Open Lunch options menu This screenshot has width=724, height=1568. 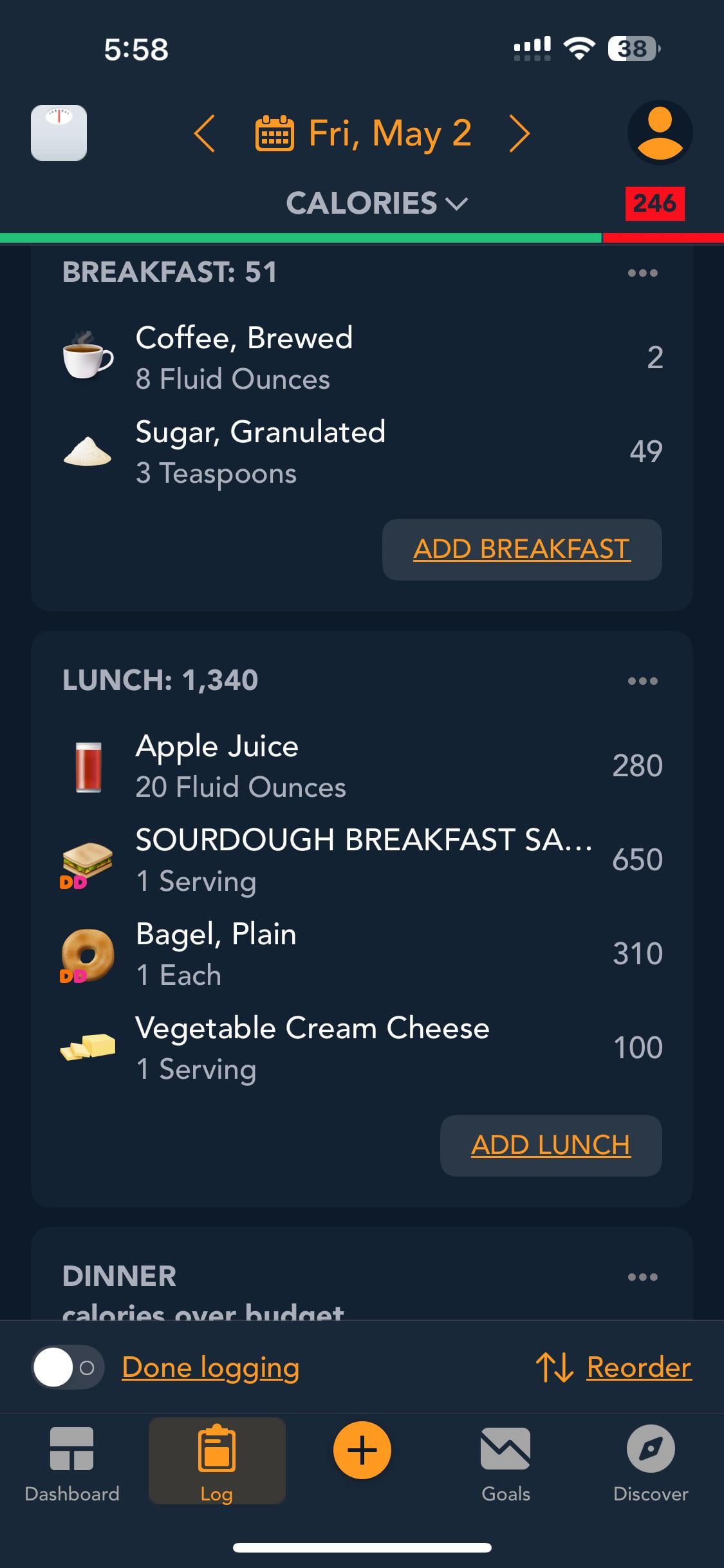(x=642, y=681)
